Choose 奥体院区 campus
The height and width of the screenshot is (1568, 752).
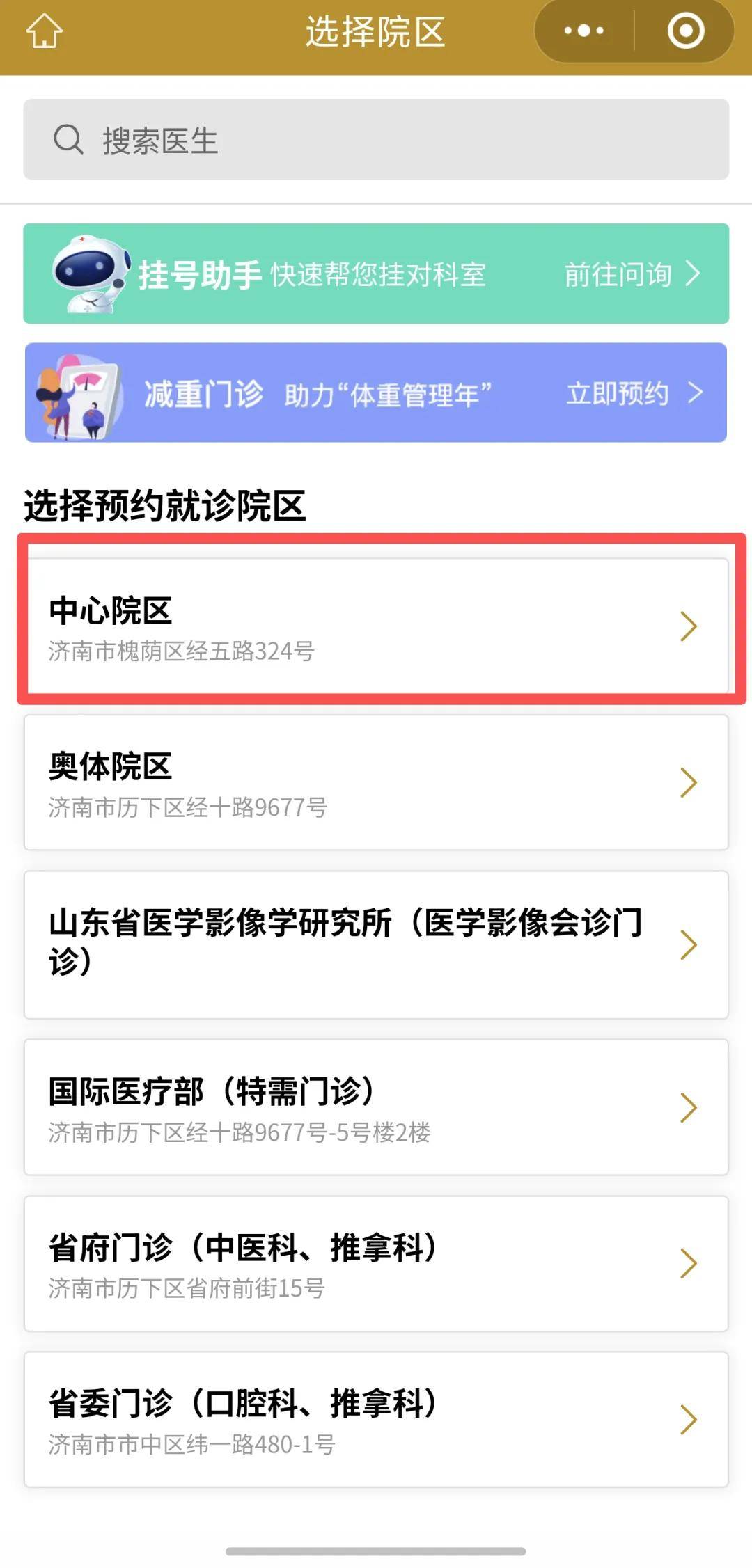tap(376, 782)
